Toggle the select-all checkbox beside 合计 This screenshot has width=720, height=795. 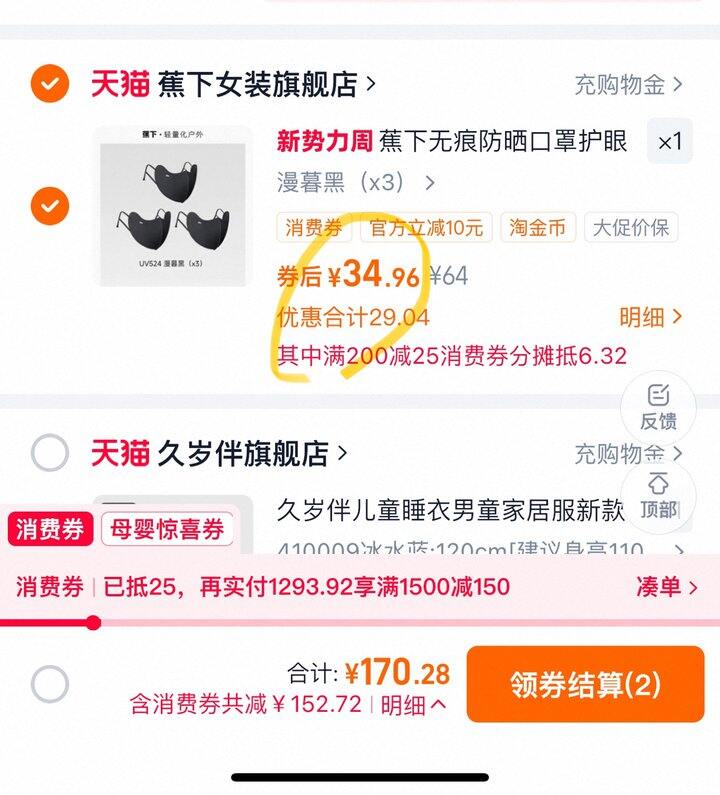[x=50, y=684]
